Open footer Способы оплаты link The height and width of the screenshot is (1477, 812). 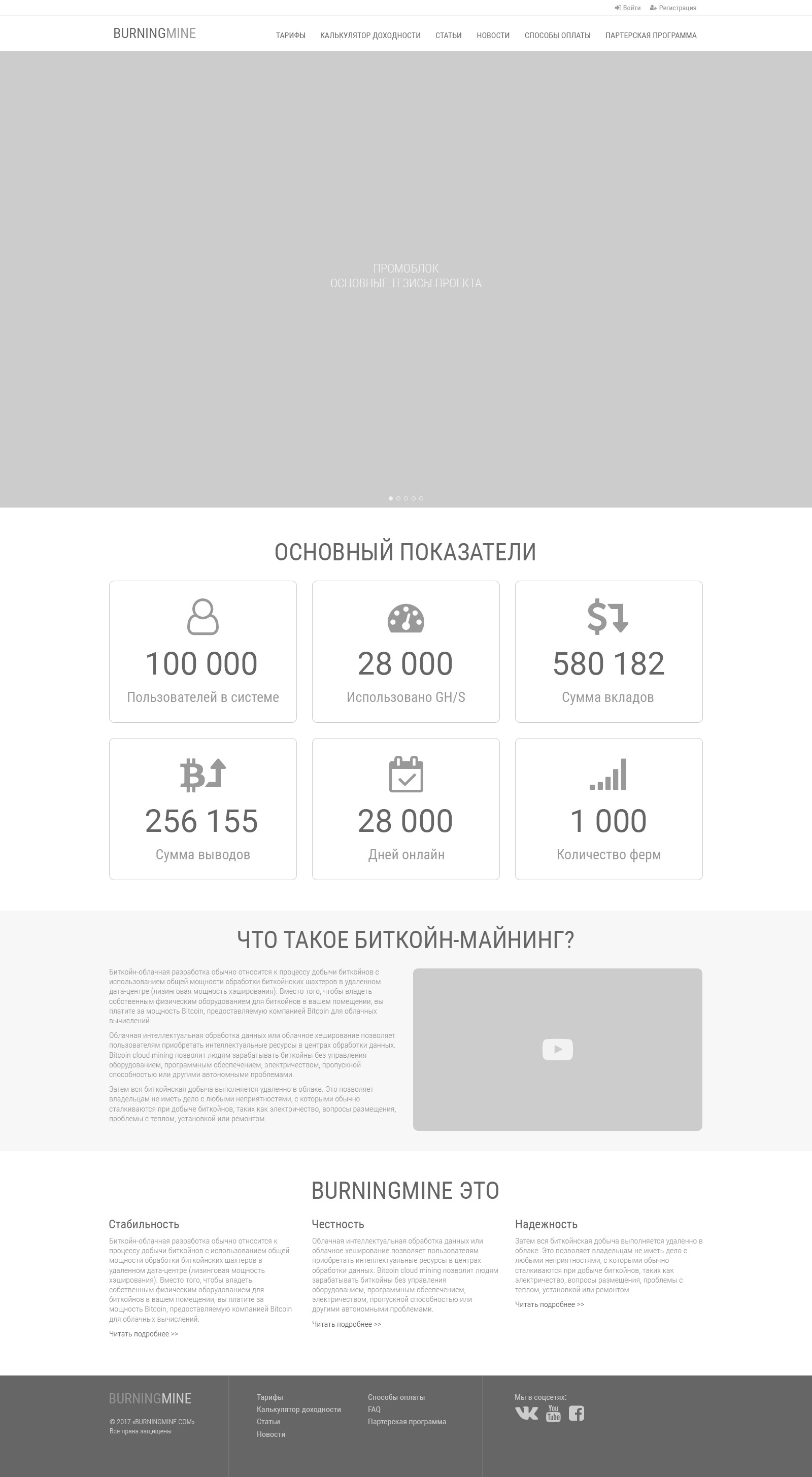tap(396, 1397)
